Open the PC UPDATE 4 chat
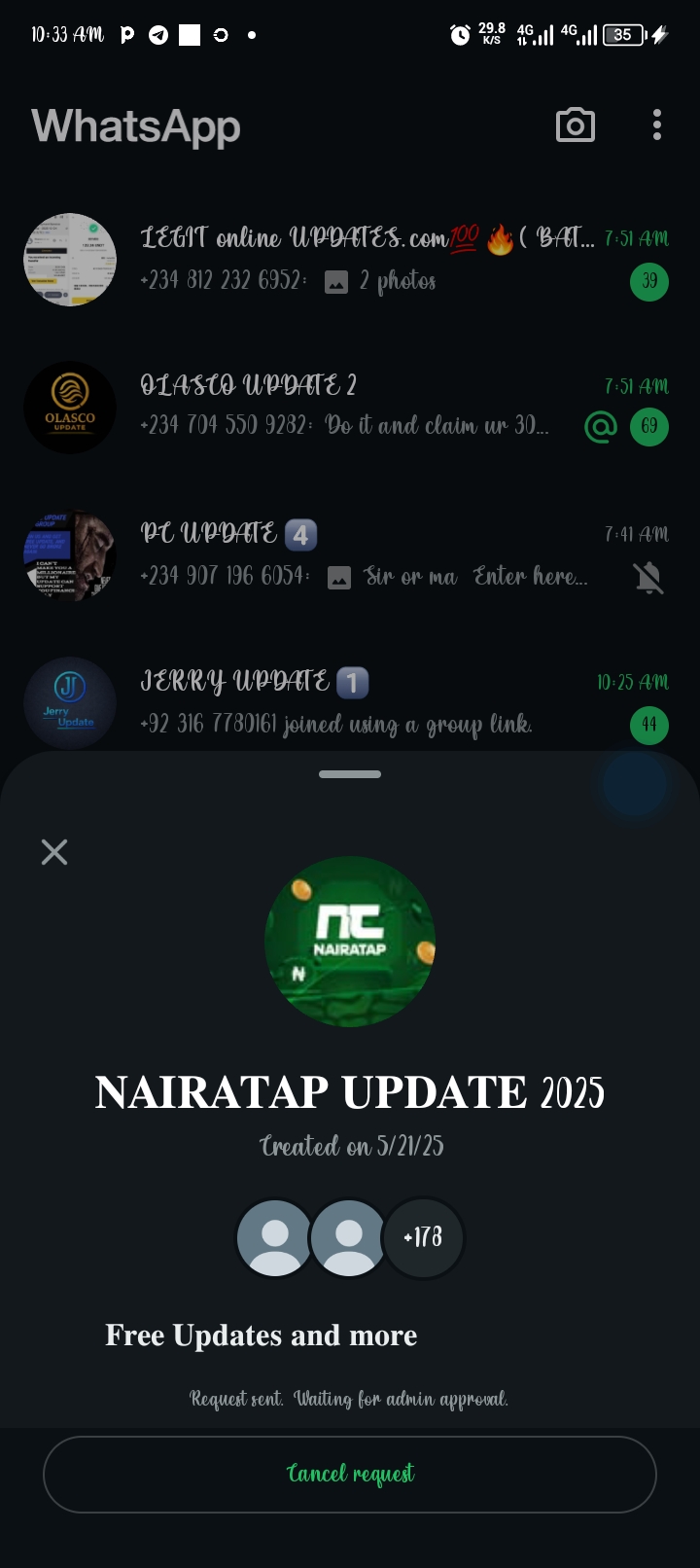700x1568 pixels. point(369,554)
